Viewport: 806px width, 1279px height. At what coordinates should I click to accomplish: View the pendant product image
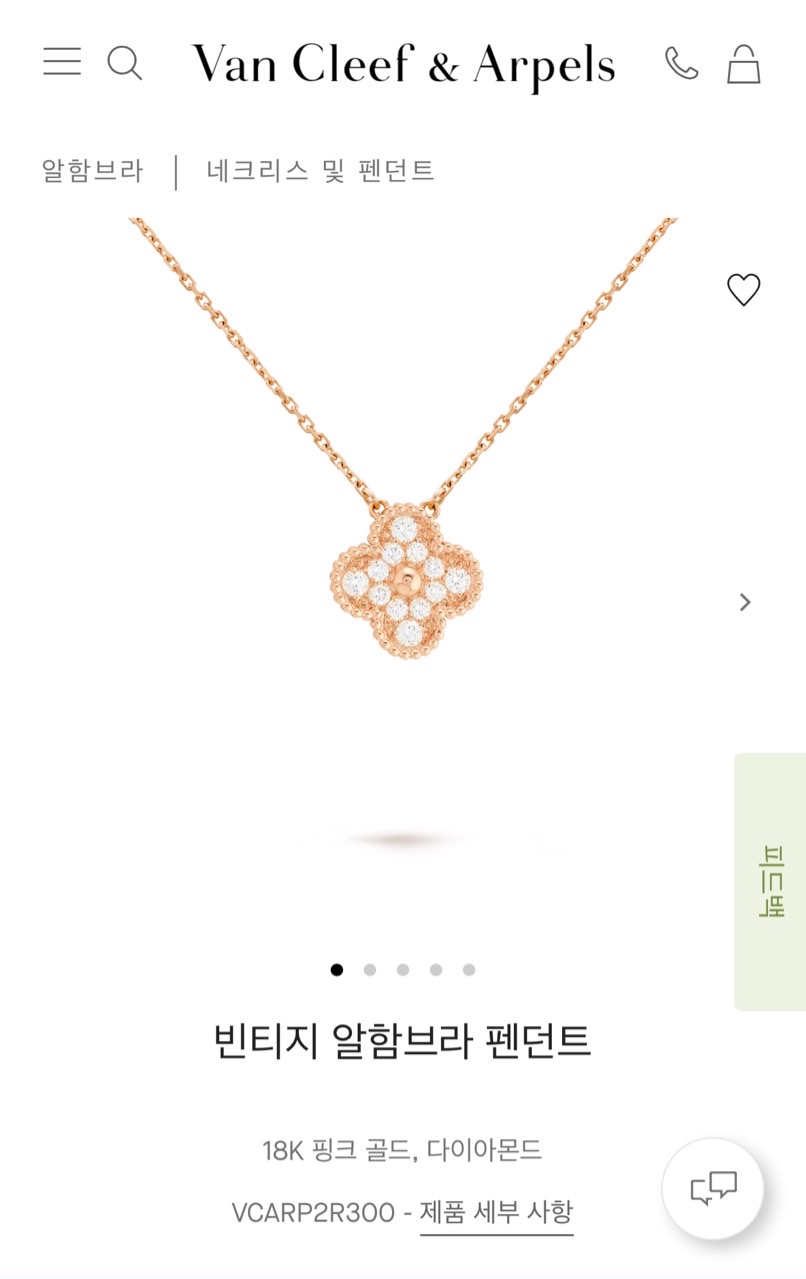click(x=405, y=560)
